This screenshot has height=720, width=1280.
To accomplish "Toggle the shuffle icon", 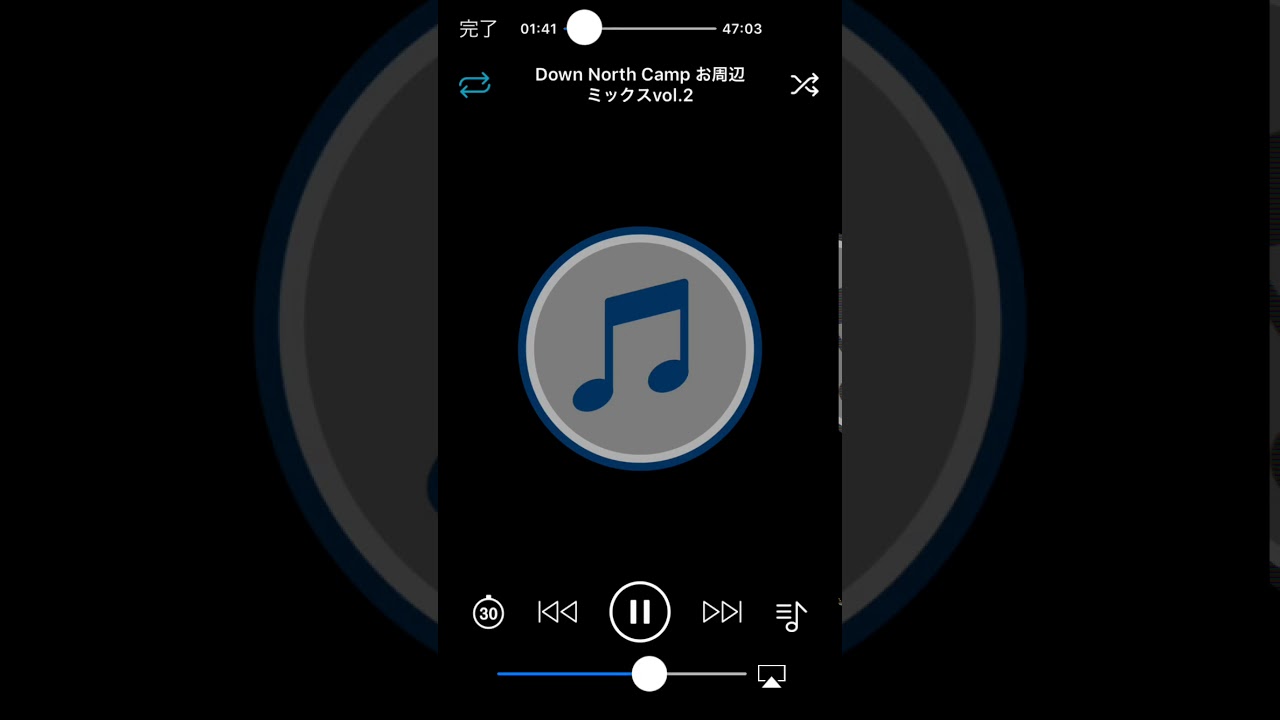I will coord(805,85).
